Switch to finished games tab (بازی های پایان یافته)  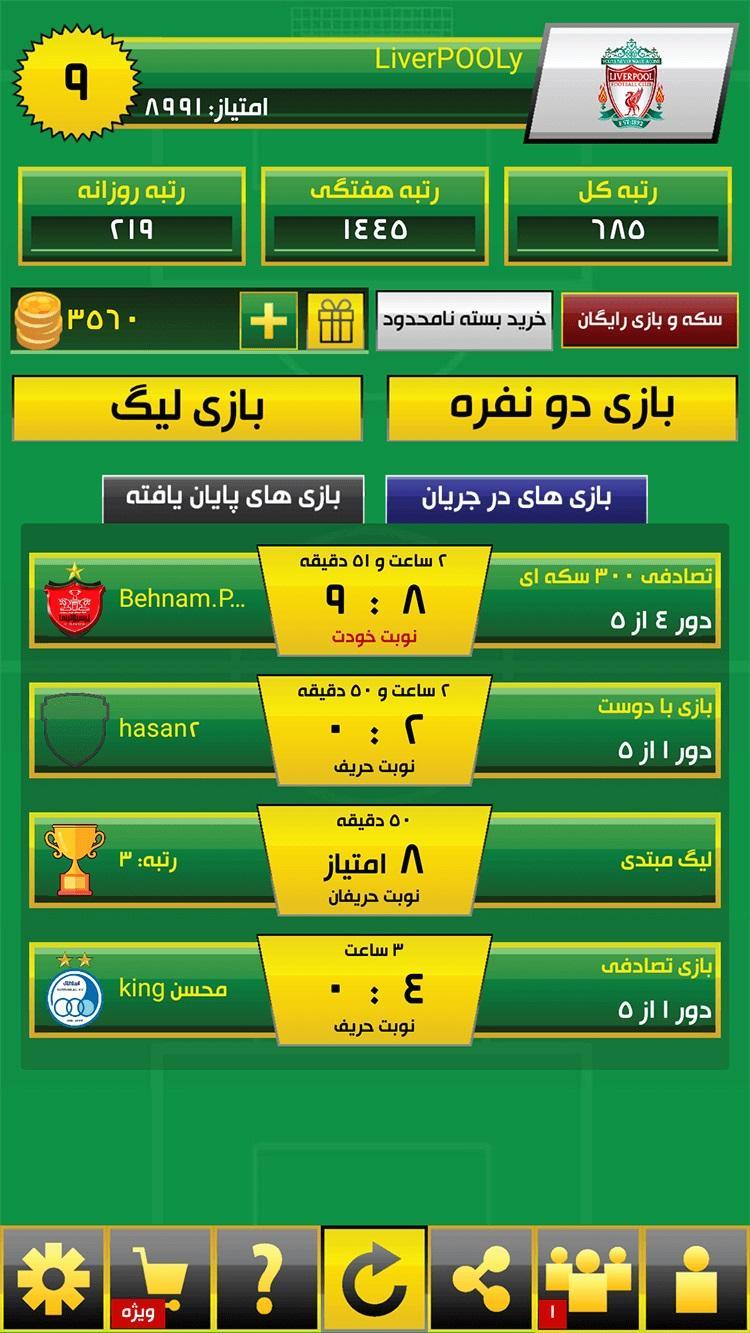[x=233, y=498]
